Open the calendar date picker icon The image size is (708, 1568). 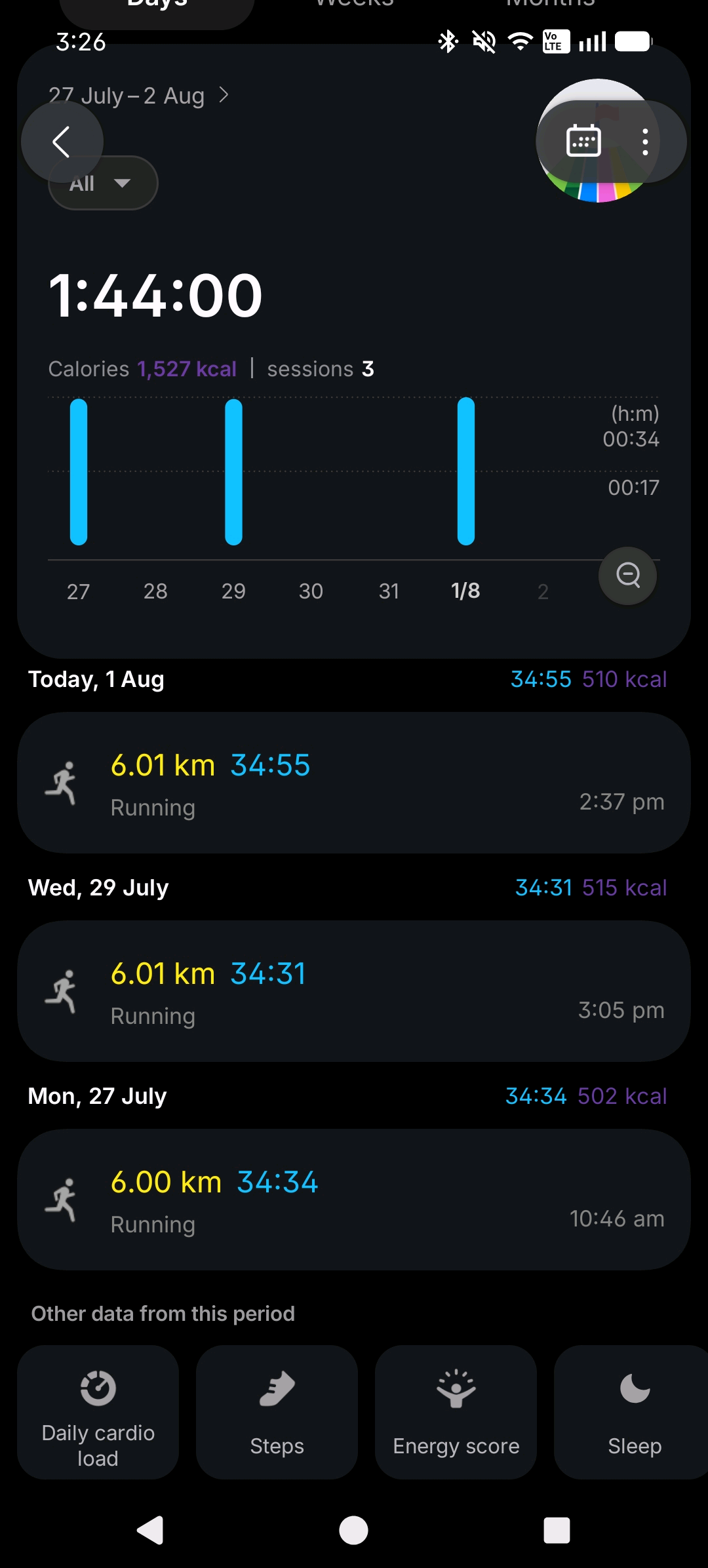pos(583,141)
